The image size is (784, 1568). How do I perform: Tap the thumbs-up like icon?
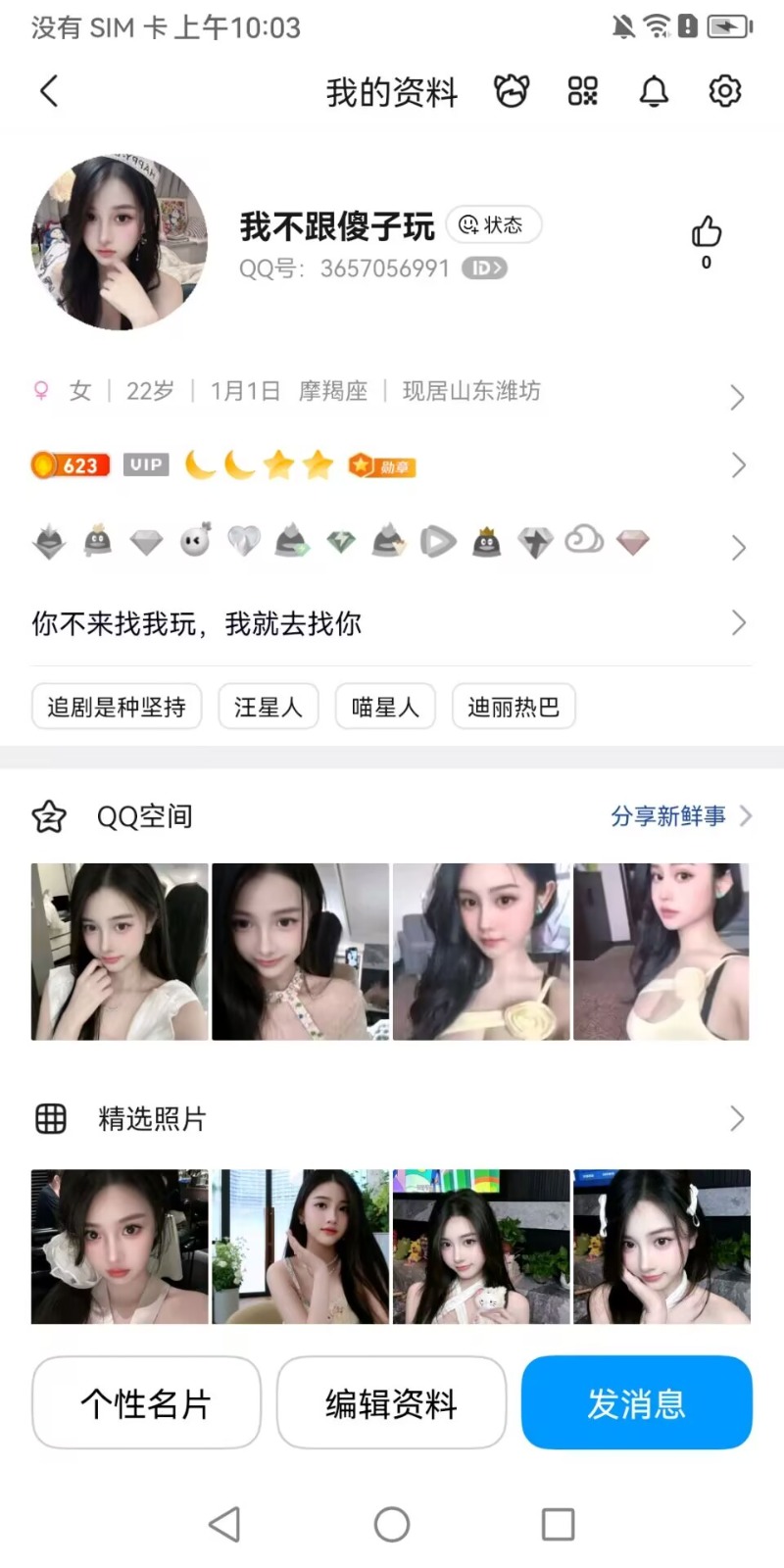pyautogui.click(x=706, y=233)
